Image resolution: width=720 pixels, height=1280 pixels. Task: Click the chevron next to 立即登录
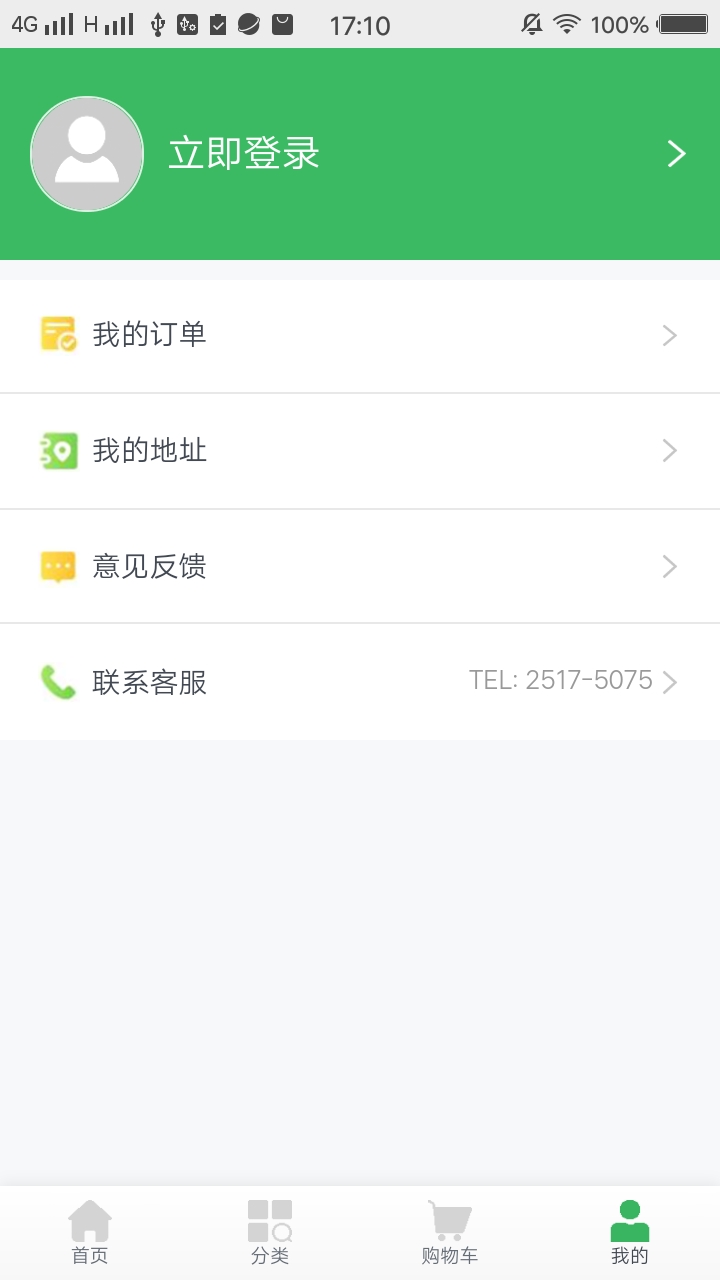[676, 154]
